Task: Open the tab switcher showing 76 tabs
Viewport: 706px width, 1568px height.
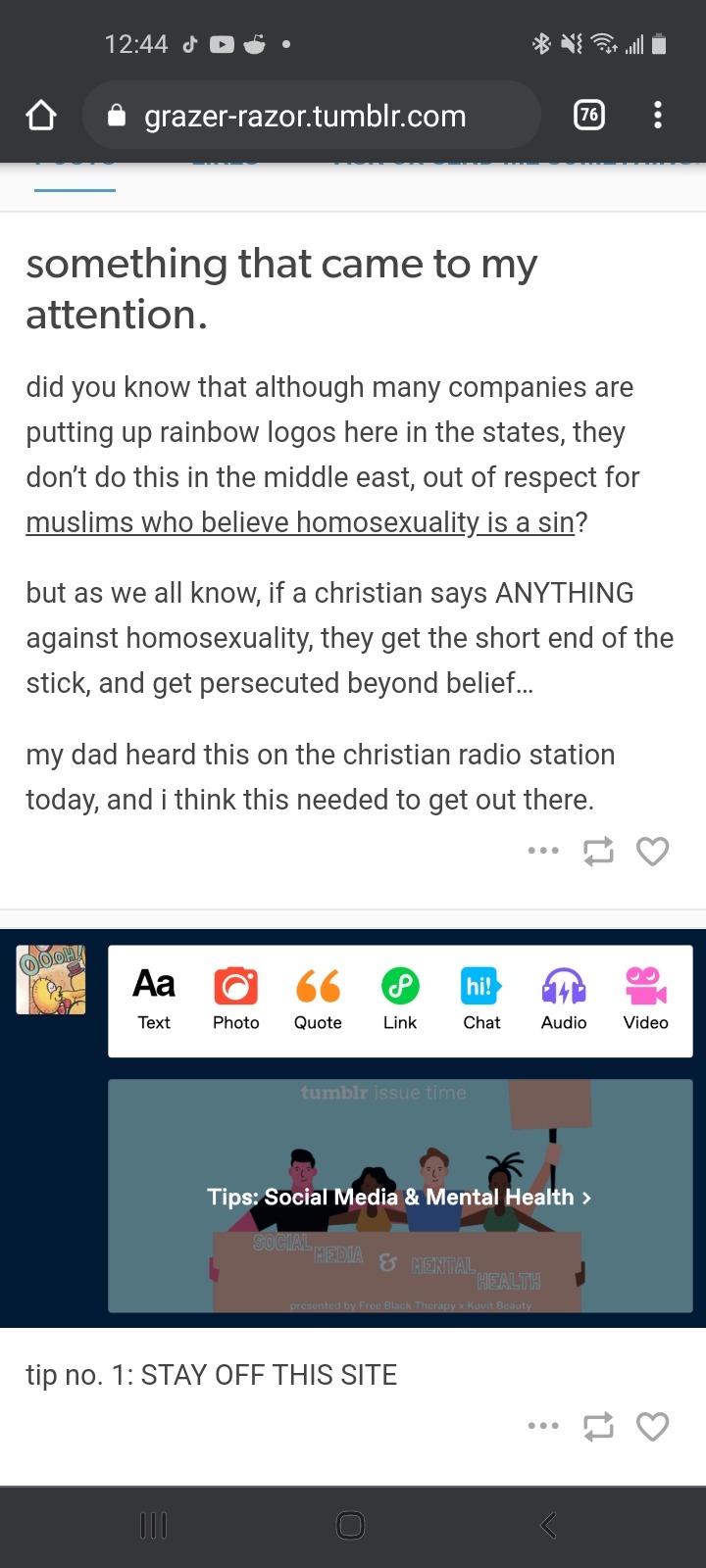Action: coord(588,116)
